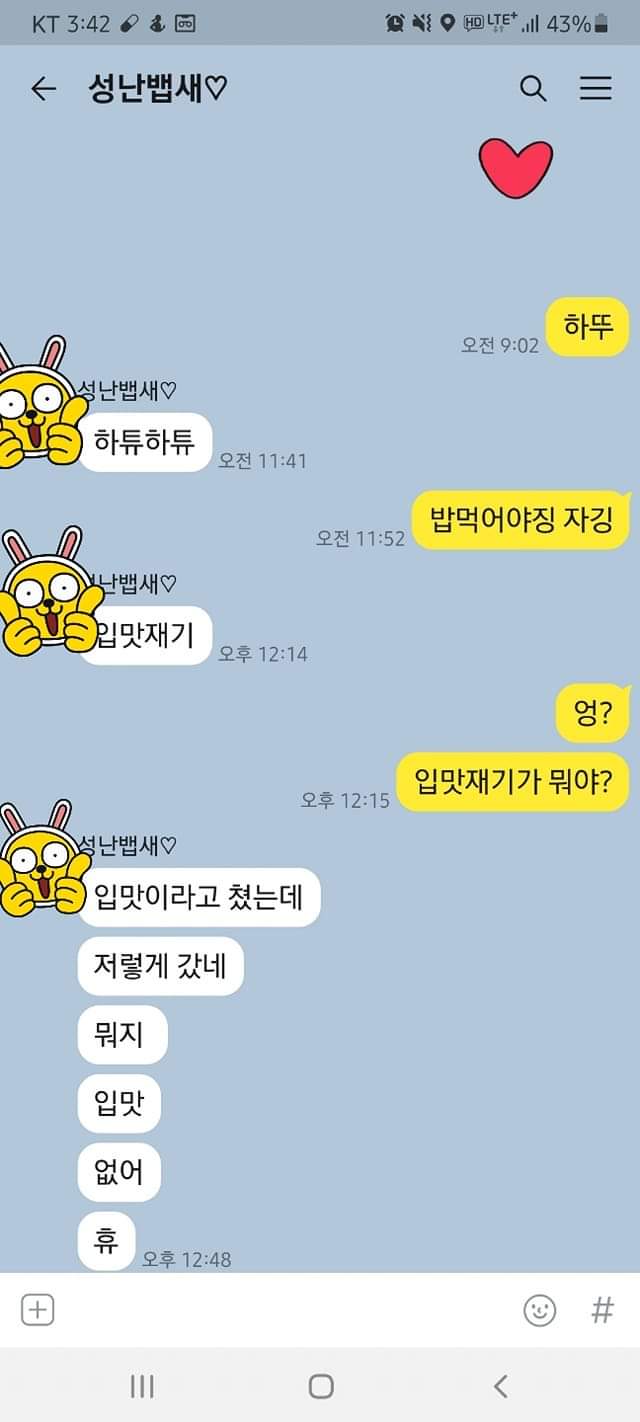Go back from the 성난뱁새 chat
The height and width of the screenshot is (1422, 640).
[x=43, y=89]
